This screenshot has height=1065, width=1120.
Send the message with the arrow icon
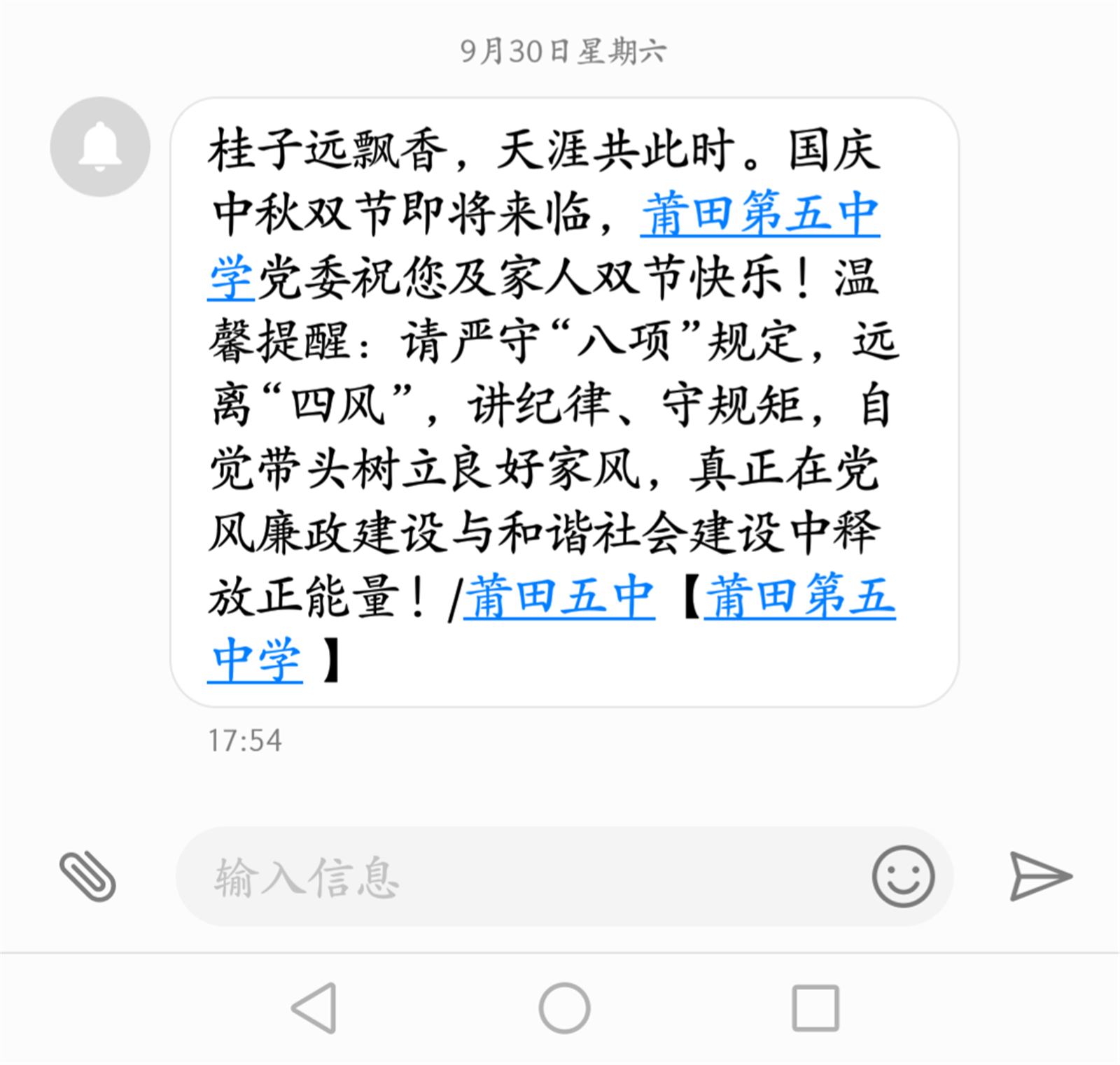(x=1040, y=876)
